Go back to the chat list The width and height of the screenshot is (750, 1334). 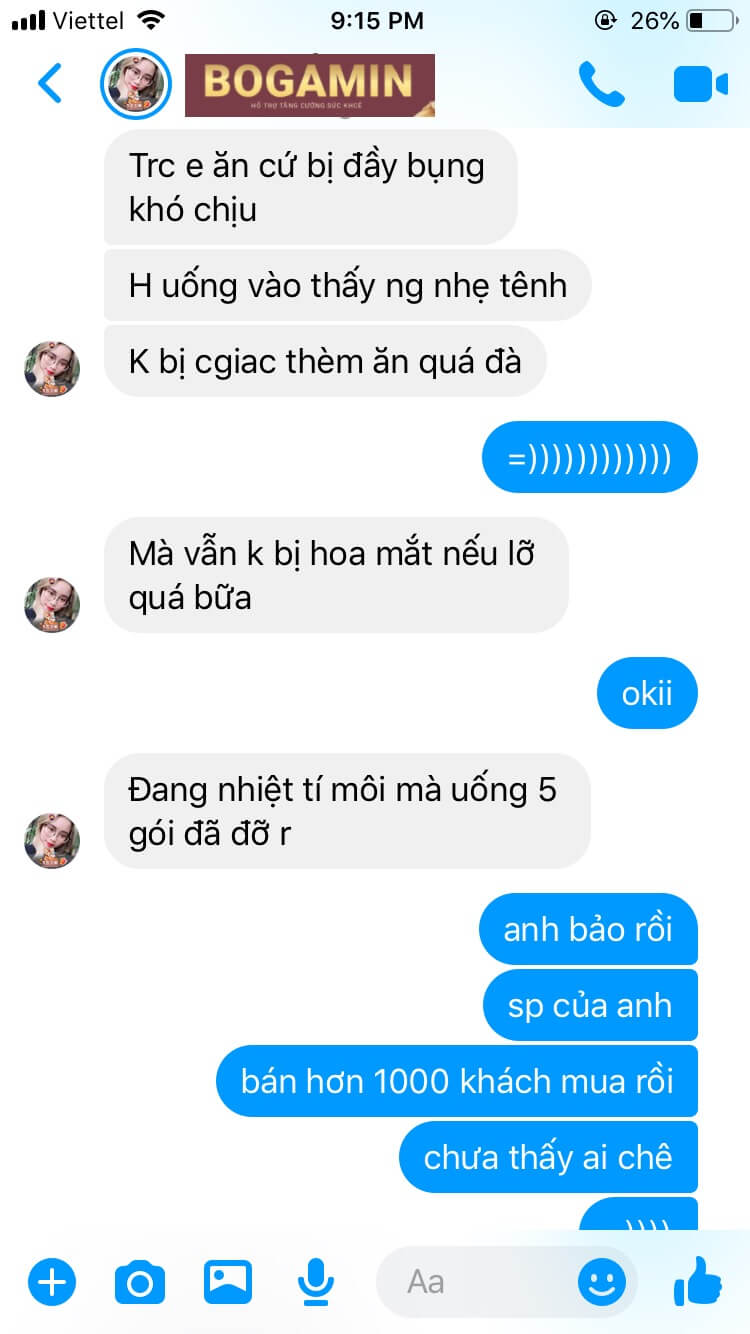pos(50,83)
